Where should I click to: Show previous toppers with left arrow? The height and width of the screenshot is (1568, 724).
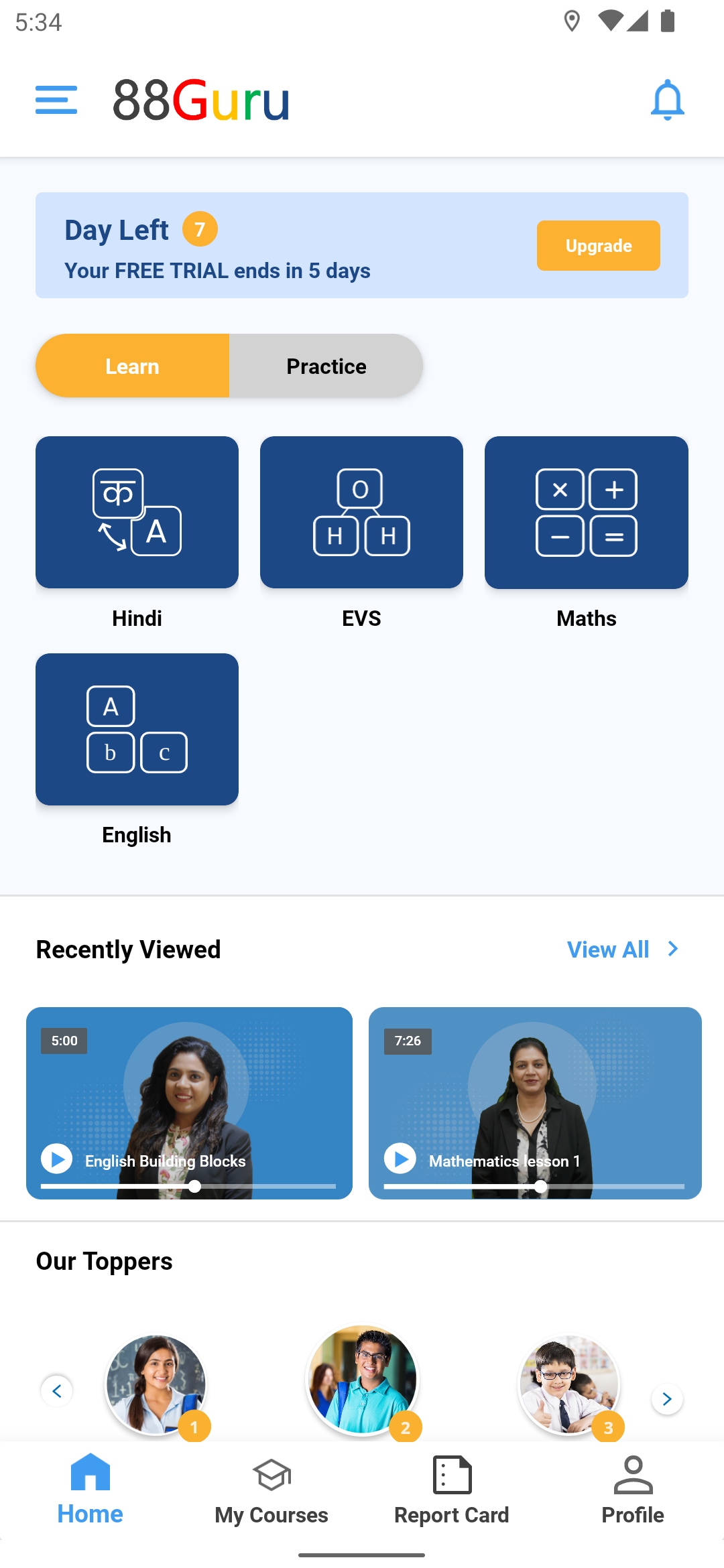[57, 1391]
